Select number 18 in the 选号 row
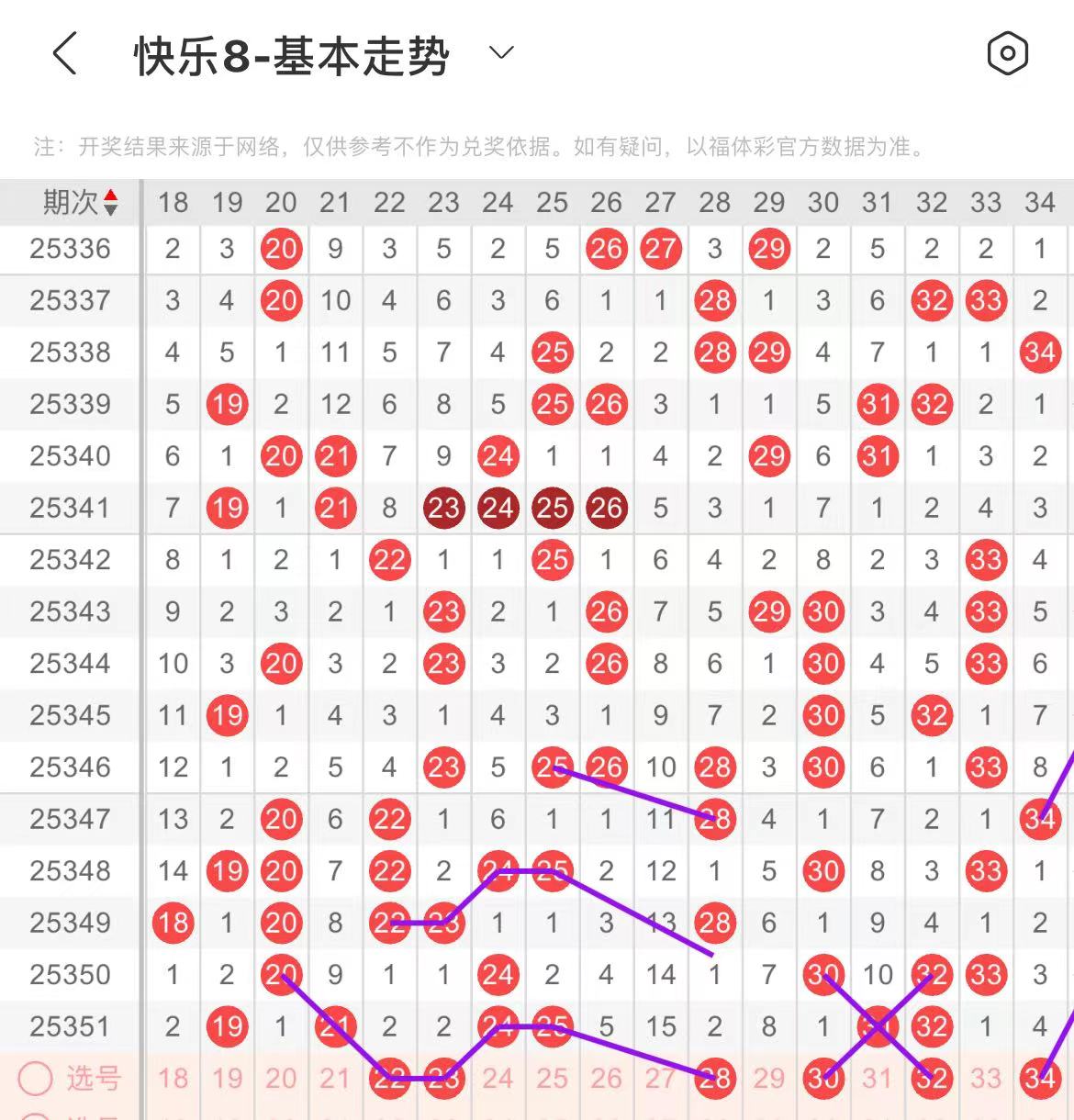Image resolution: width=1074 pixels, height=1120 pixels. (x=173, y=1079)
